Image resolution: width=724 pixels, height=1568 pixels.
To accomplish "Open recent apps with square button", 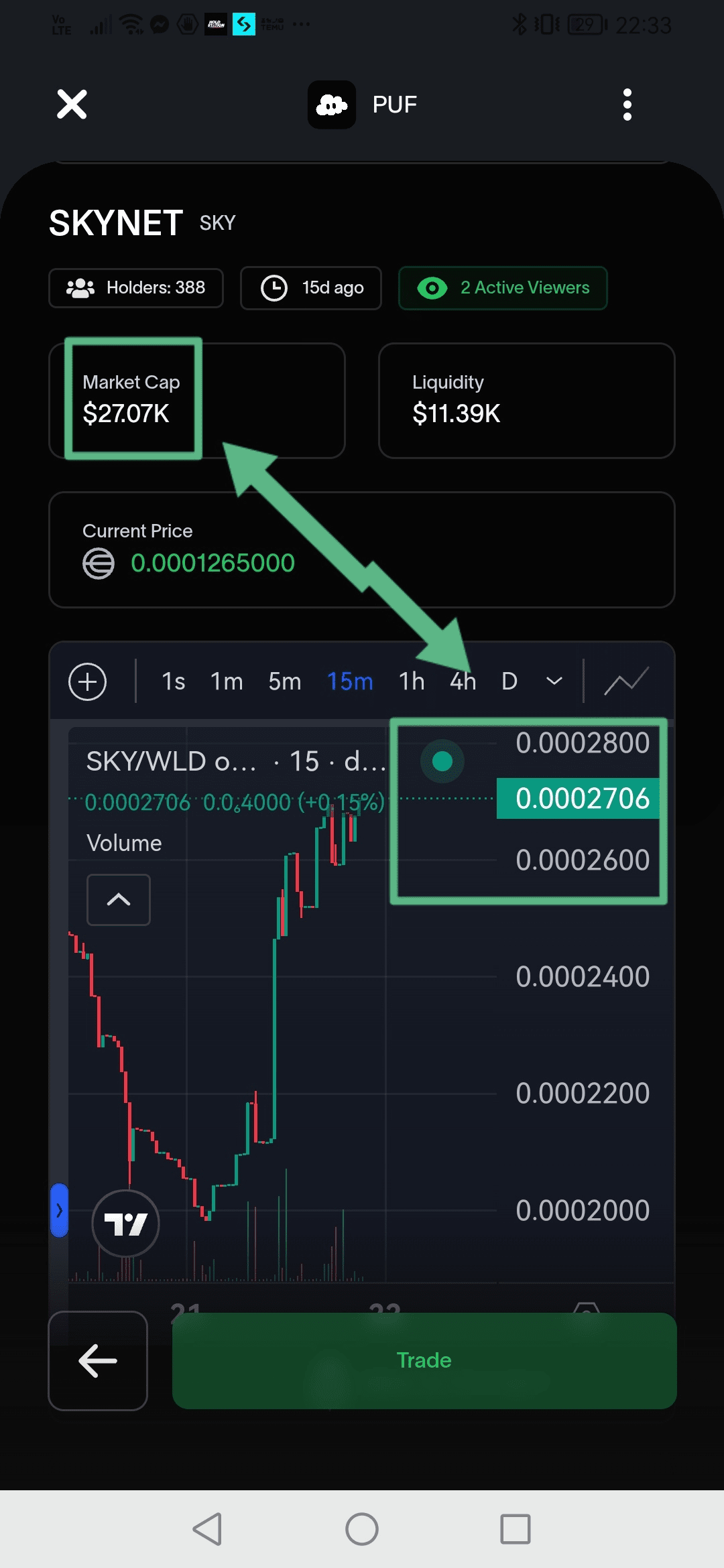I will (515, 1530).
